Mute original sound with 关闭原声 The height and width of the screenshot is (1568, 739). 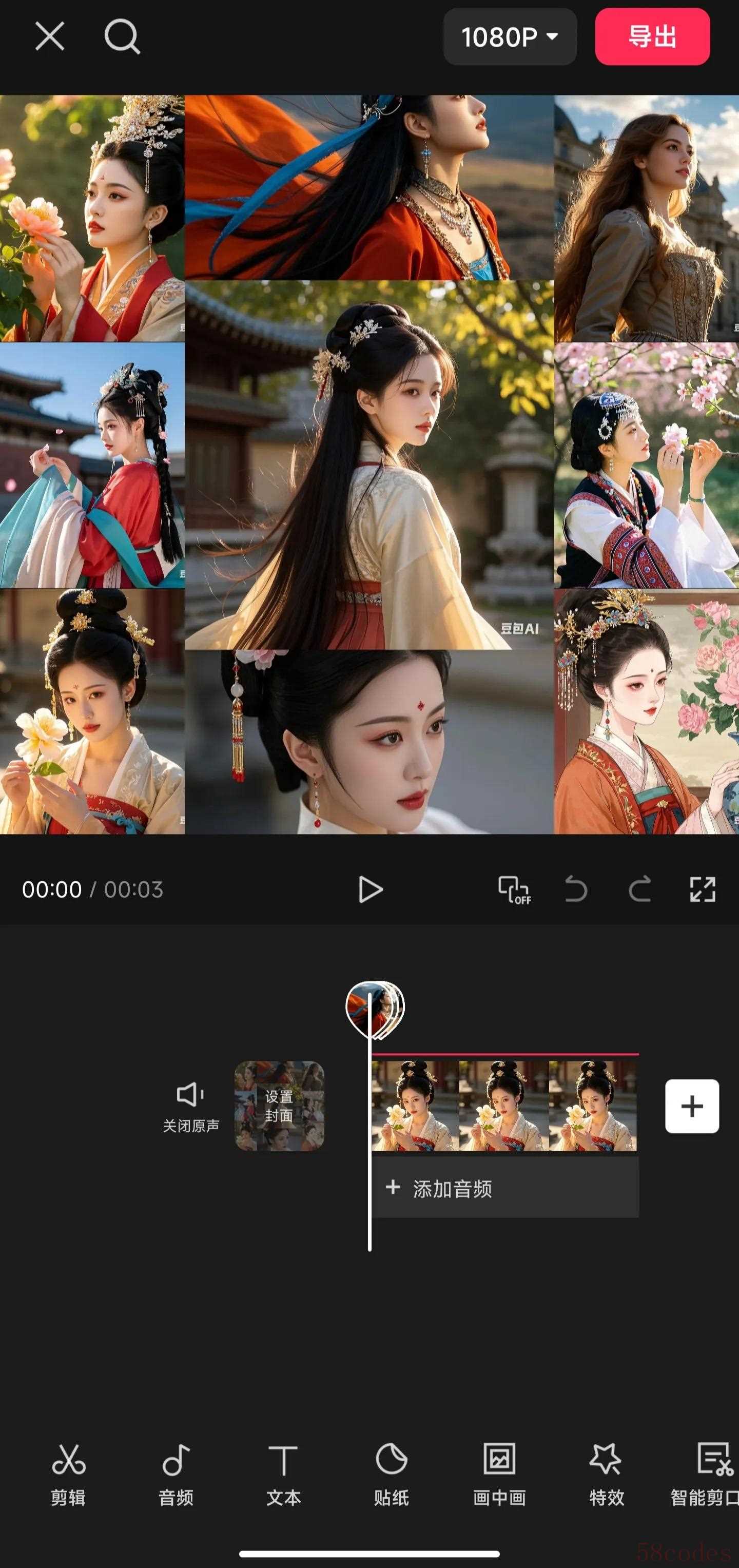(190, 1107)
